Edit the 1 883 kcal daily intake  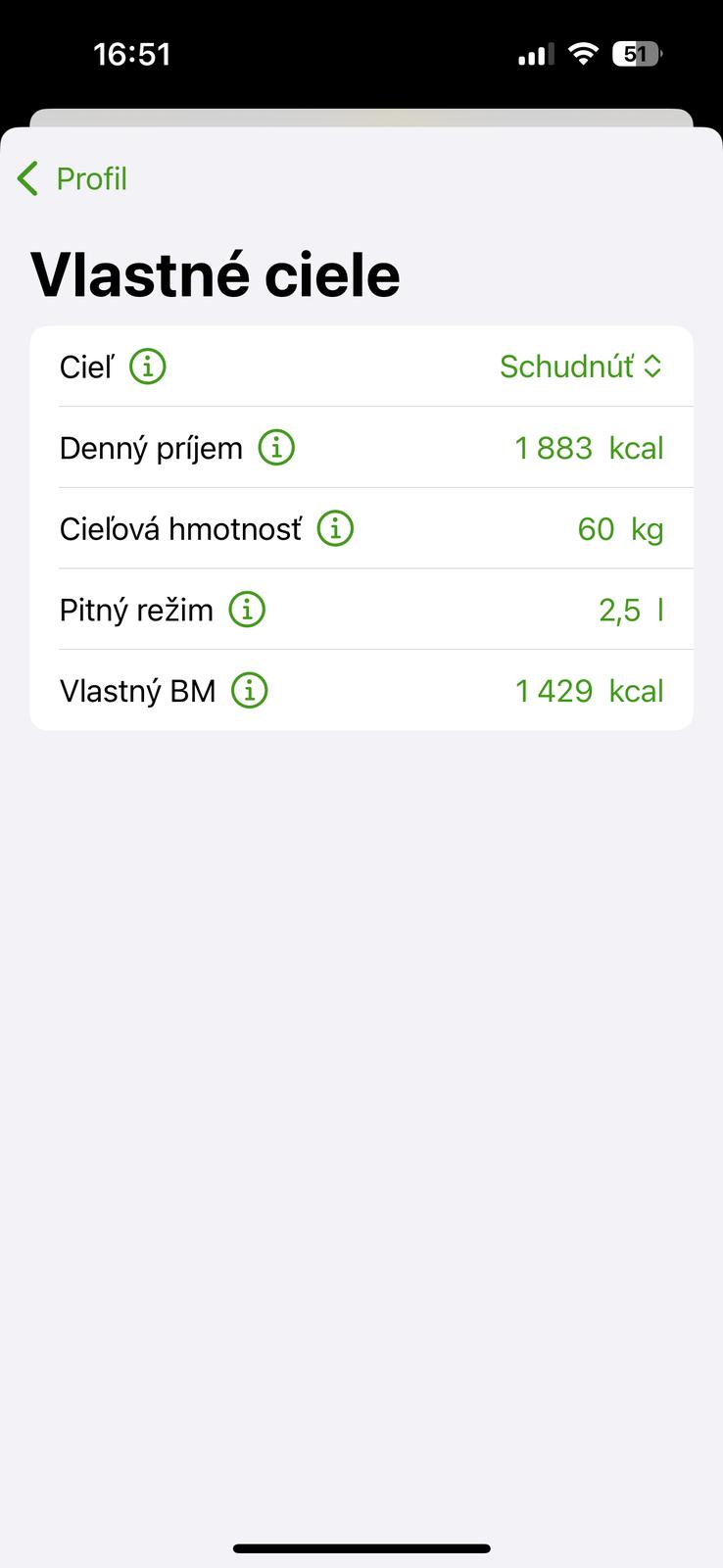[x=589, y=448]
